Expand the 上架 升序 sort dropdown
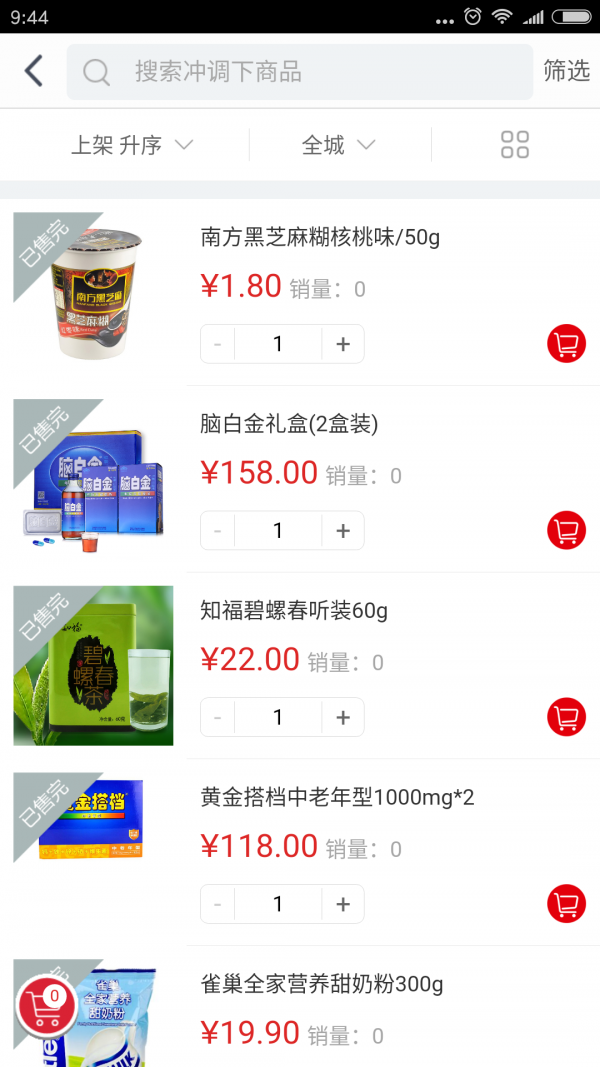600x1067 pixels. pos(131,145)
